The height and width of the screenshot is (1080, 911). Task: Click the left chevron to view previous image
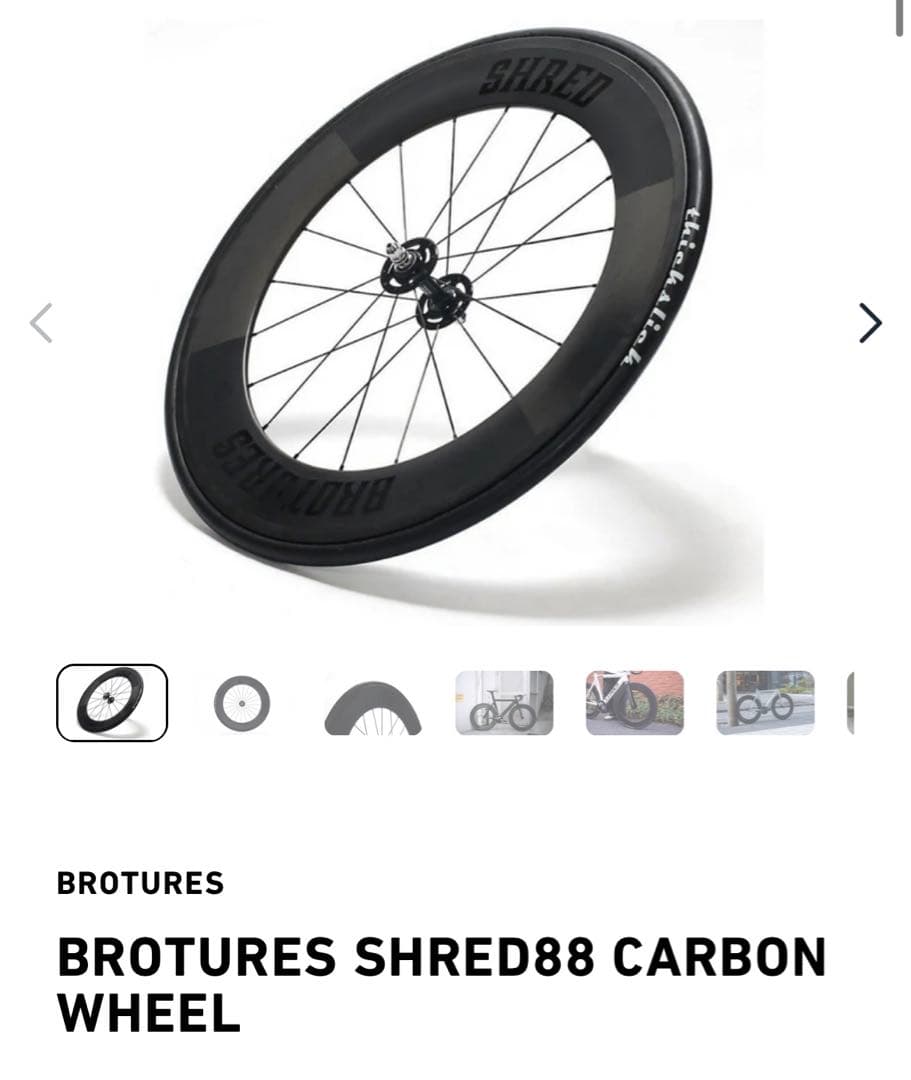pos(40,322)
